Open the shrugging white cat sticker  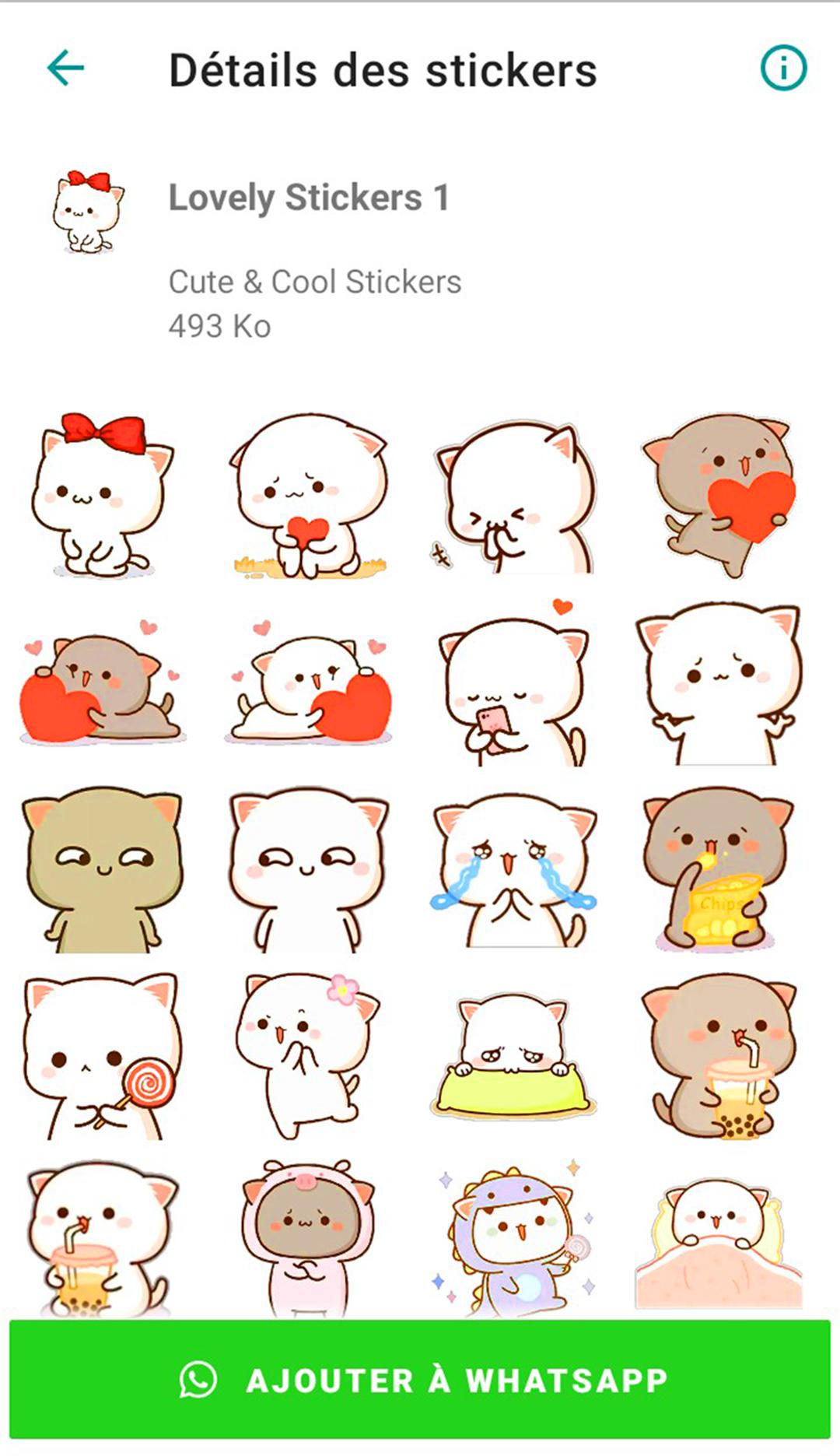(720, 685)
